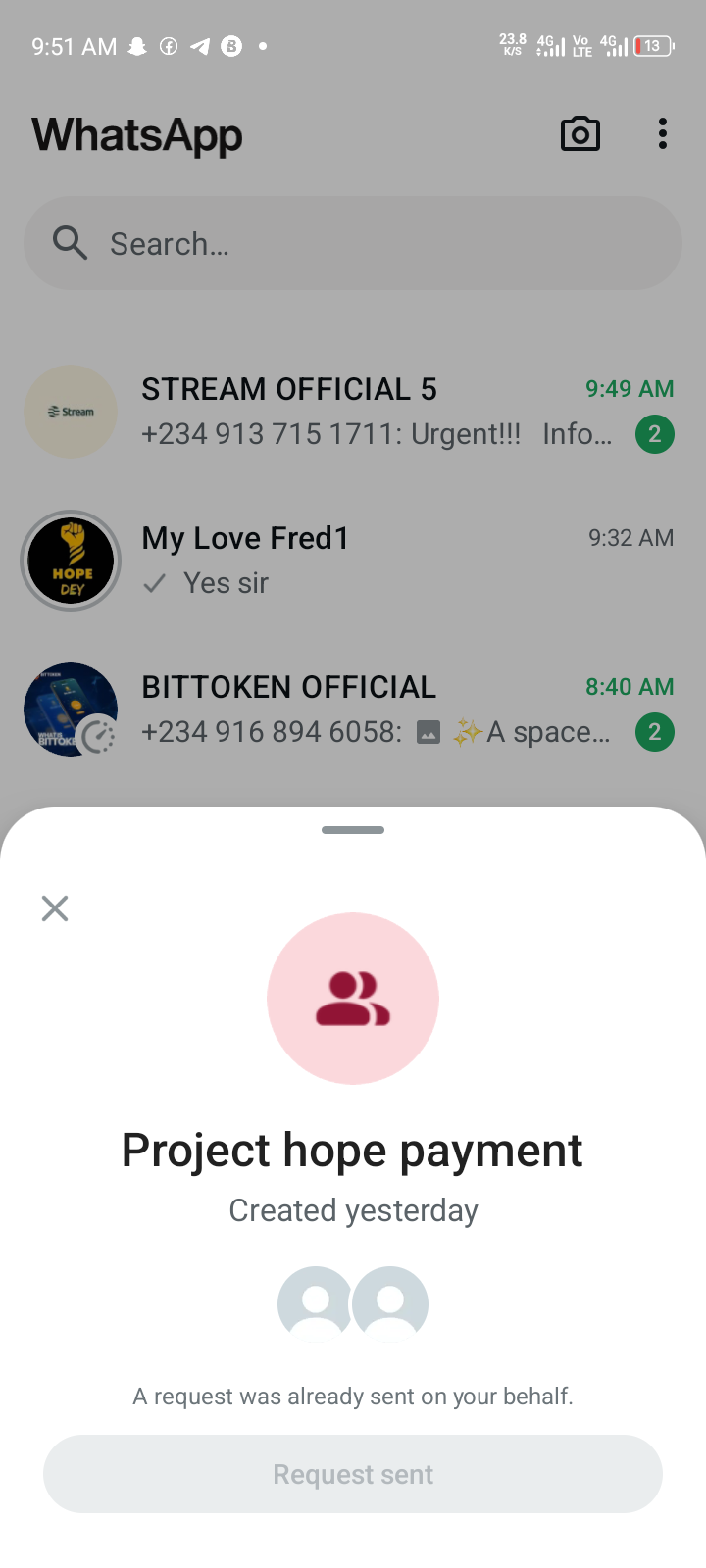Close the group invite sheet
The image size is (706, 1568).
coord(55,908)
